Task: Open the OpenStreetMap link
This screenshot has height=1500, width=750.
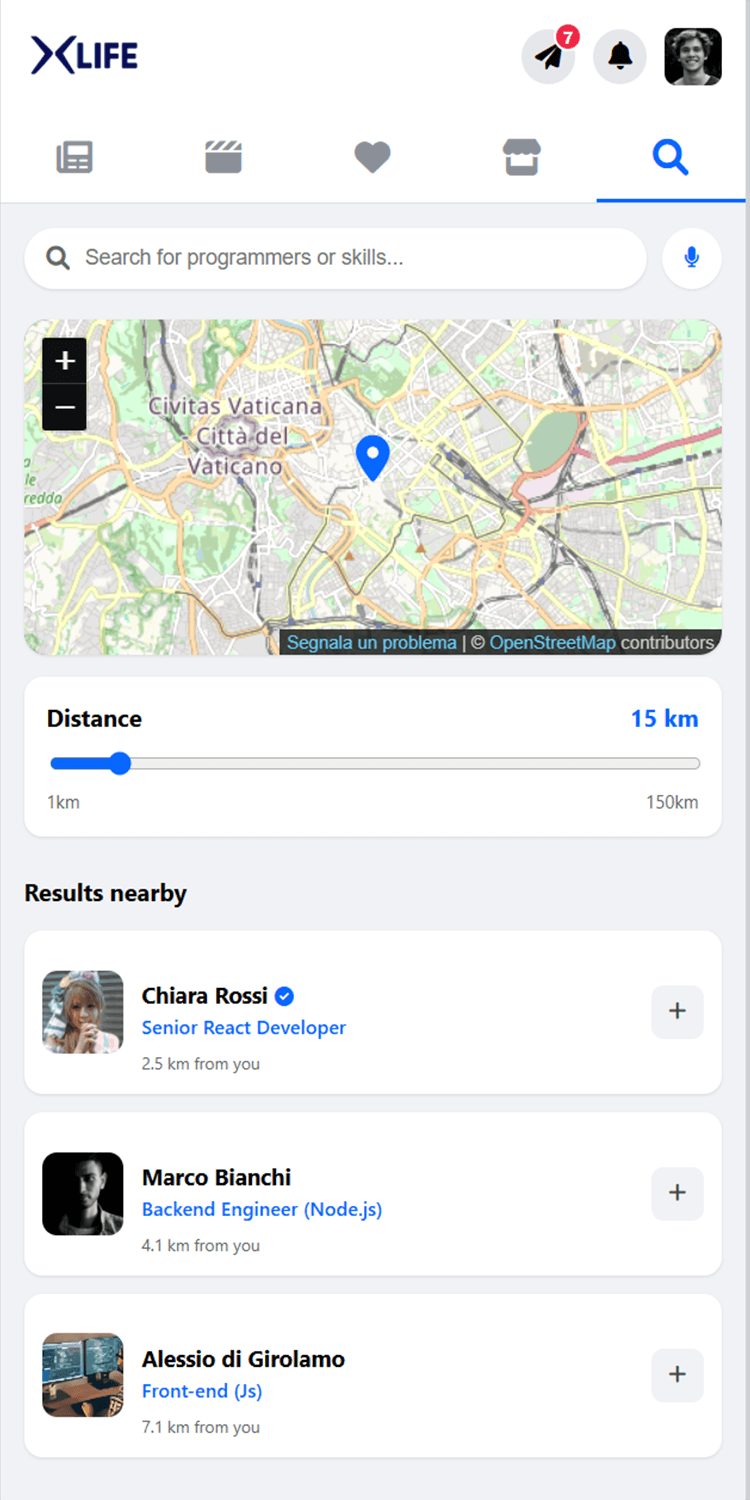Action: (552, 643)
